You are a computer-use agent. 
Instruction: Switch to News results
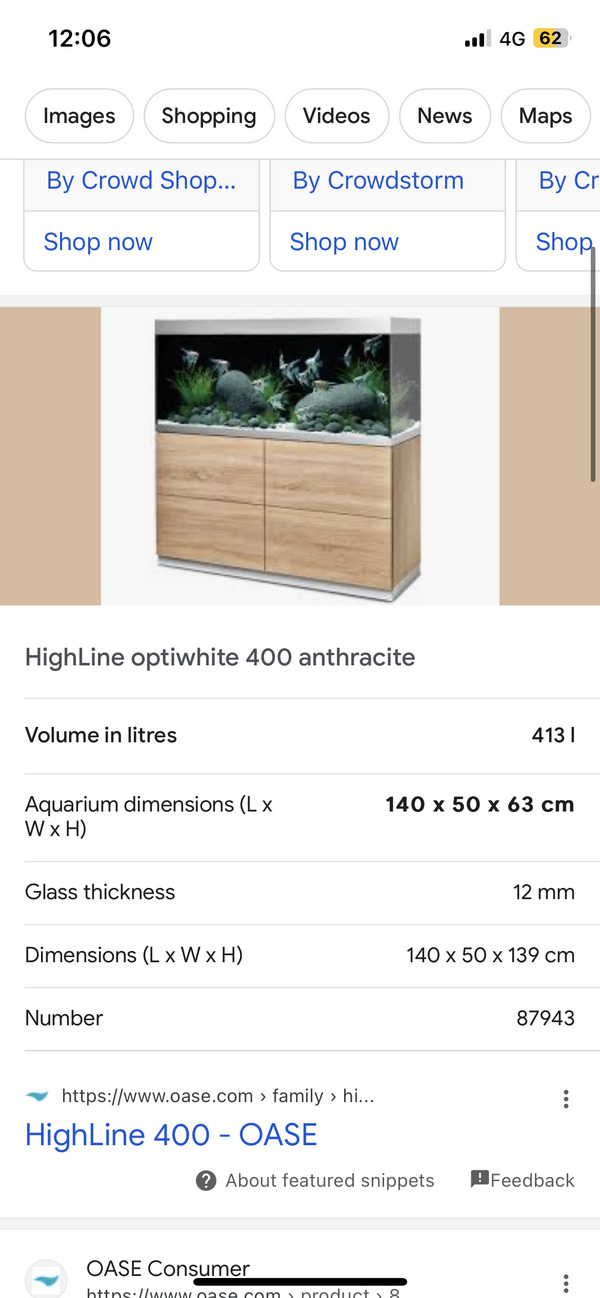445,116
